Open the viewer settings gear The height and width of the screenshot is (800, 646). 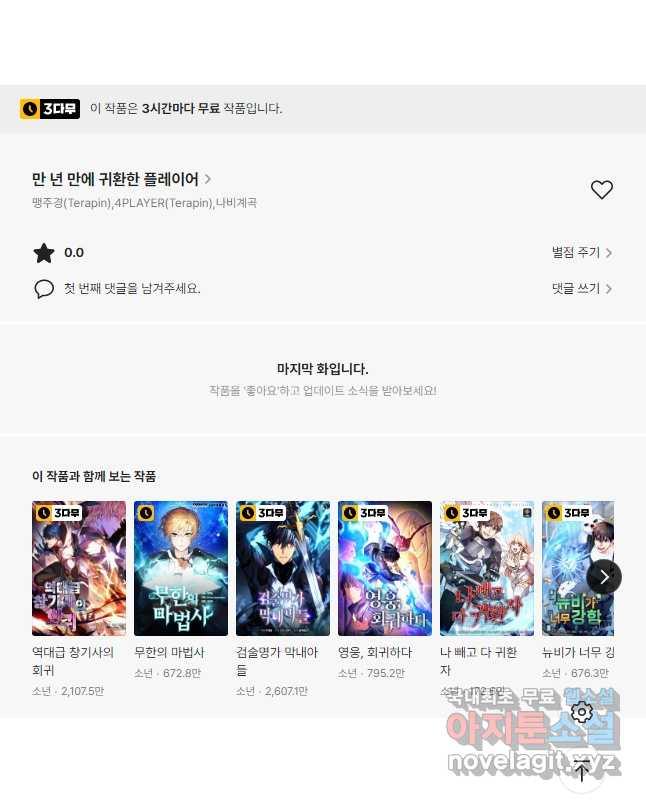(x=582, y=712)
